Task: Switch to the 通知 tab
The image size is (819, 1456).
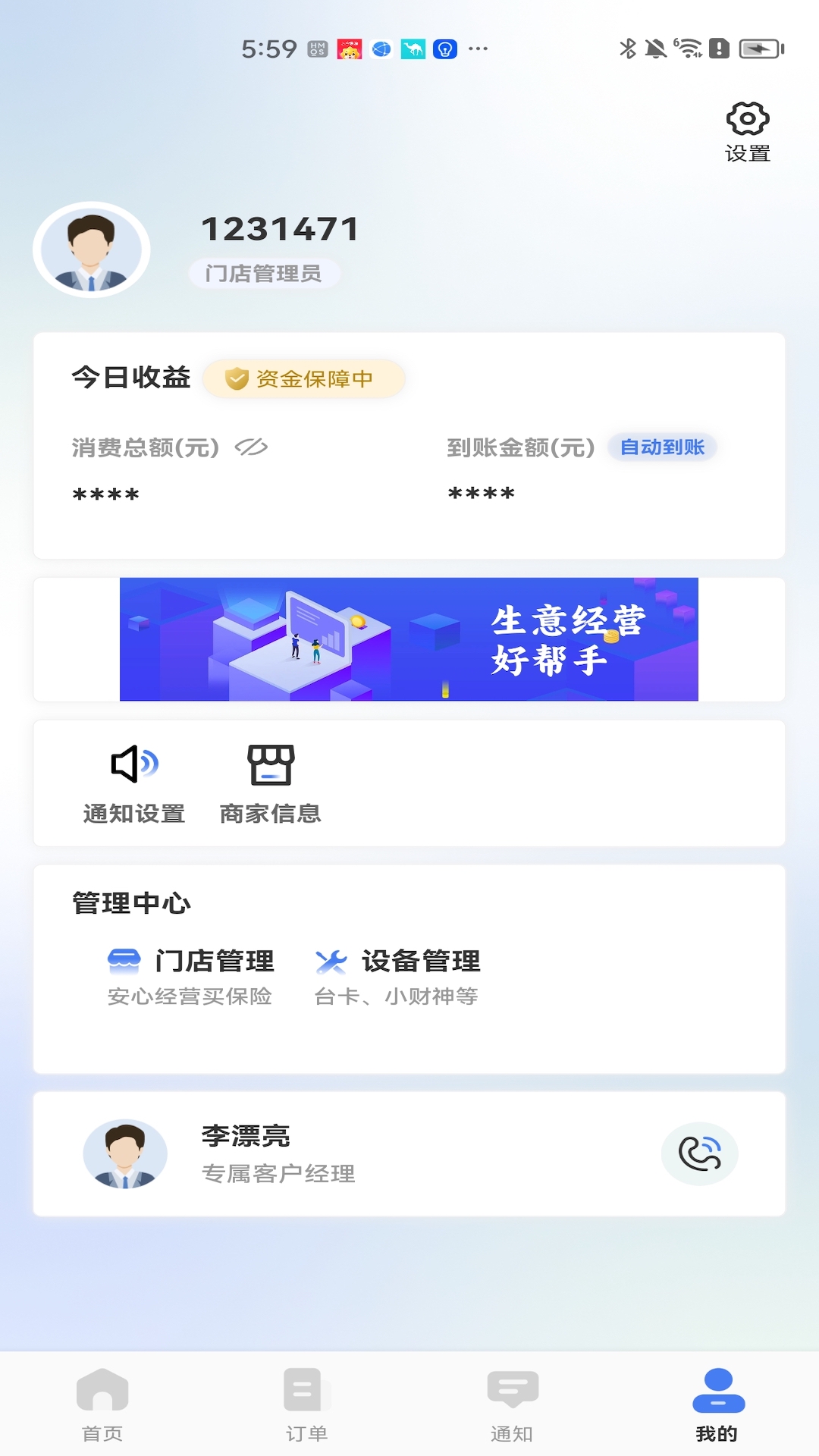Action: (x=512, y=1404)
